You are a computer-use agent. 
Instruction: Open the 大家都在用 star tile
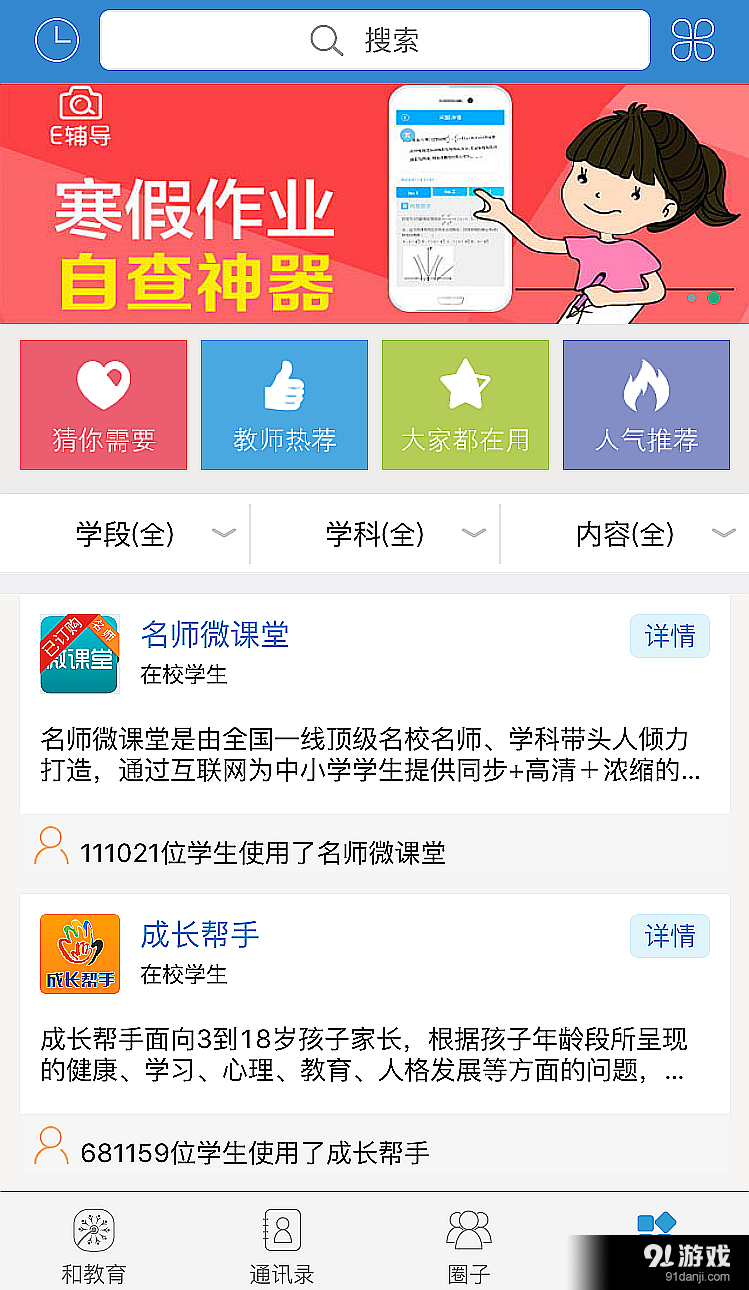tap(465, 404)
